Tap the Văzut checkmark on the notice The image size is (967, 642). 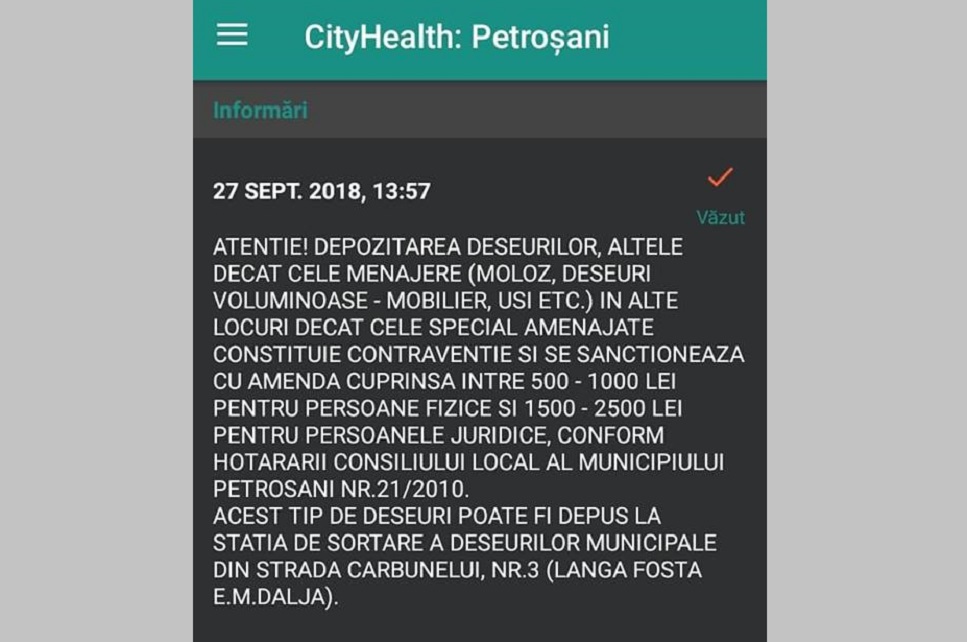720,179
